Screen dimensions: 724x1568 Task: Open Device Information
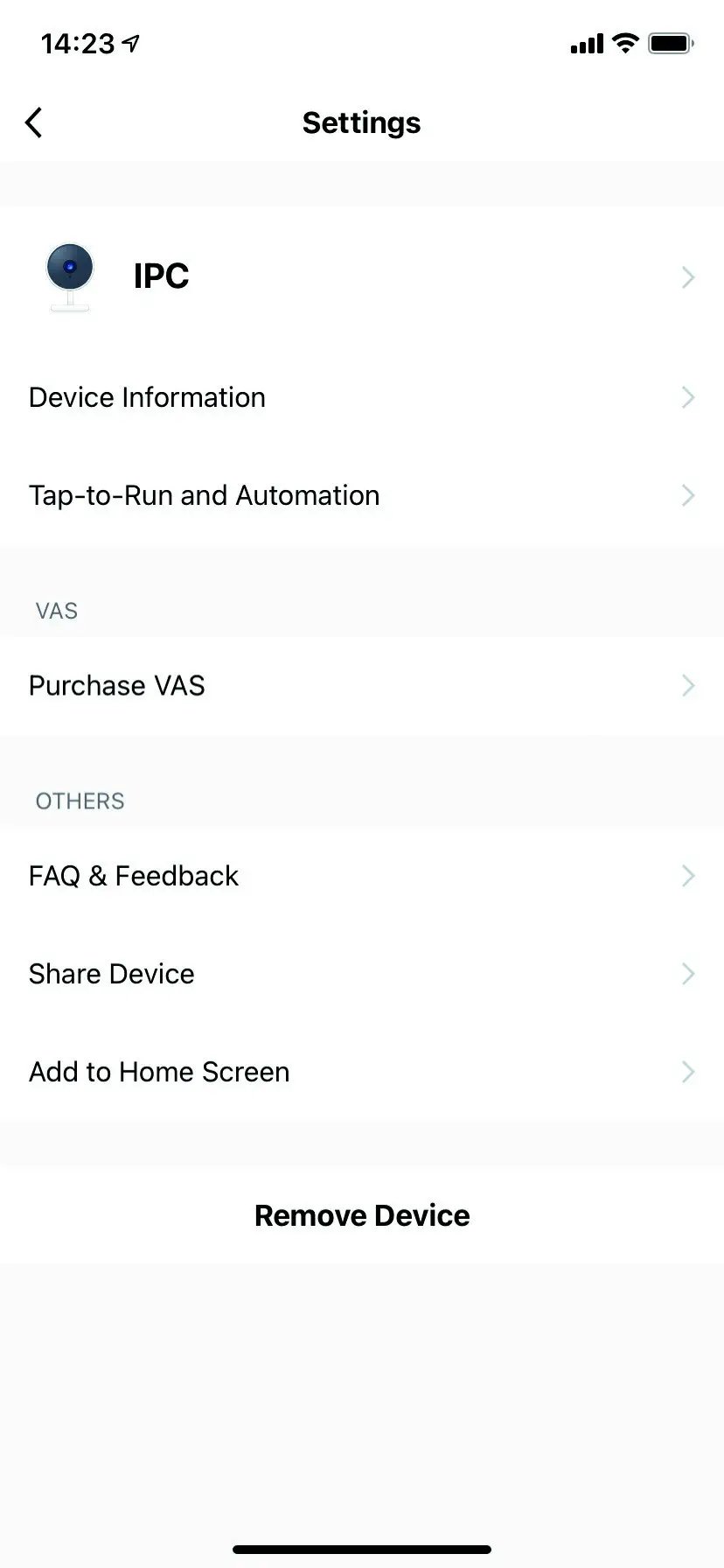pos(361,397)
